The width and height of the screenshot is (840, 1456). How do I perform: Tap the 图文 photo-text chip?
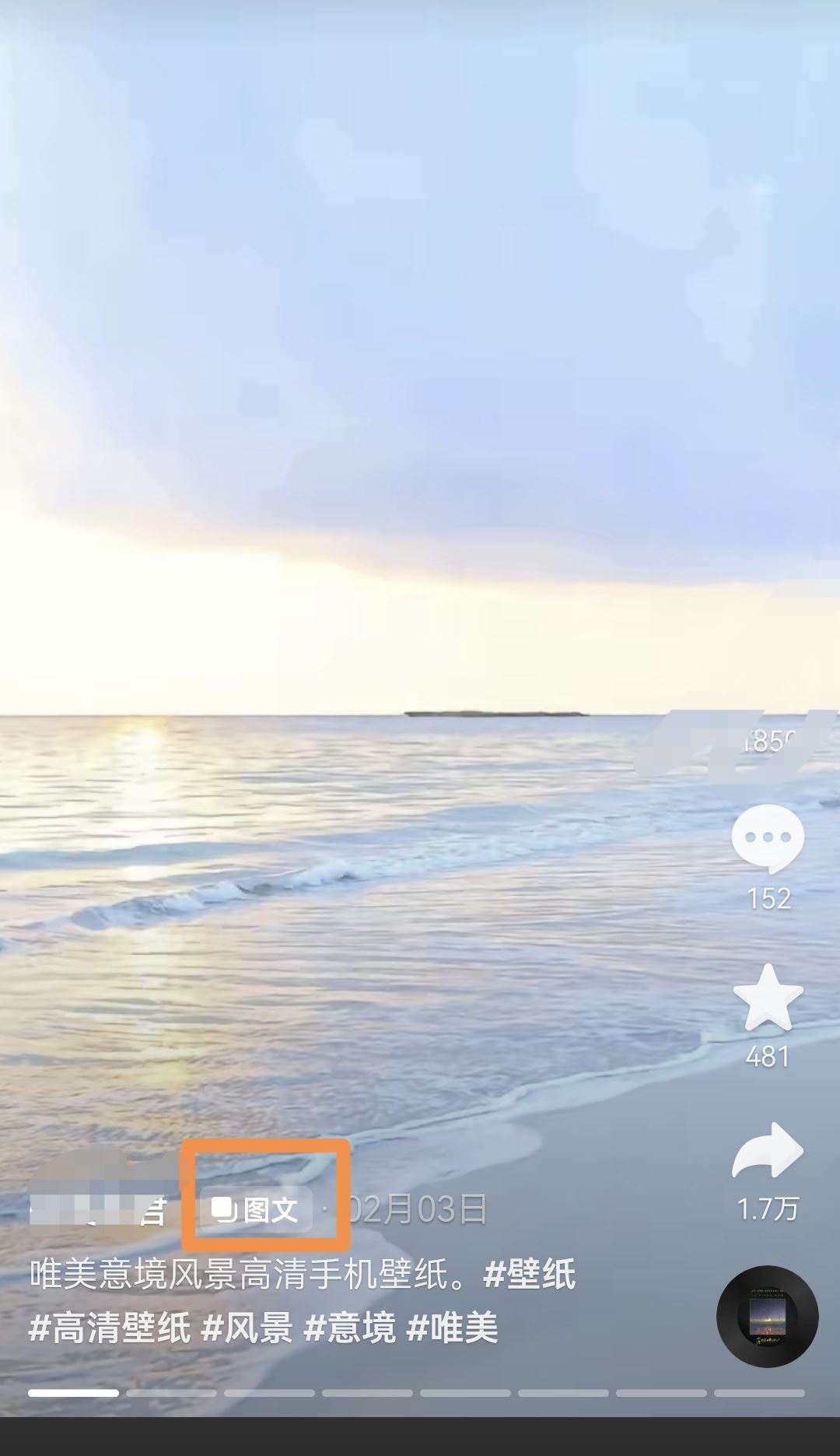coord(257,1209)
